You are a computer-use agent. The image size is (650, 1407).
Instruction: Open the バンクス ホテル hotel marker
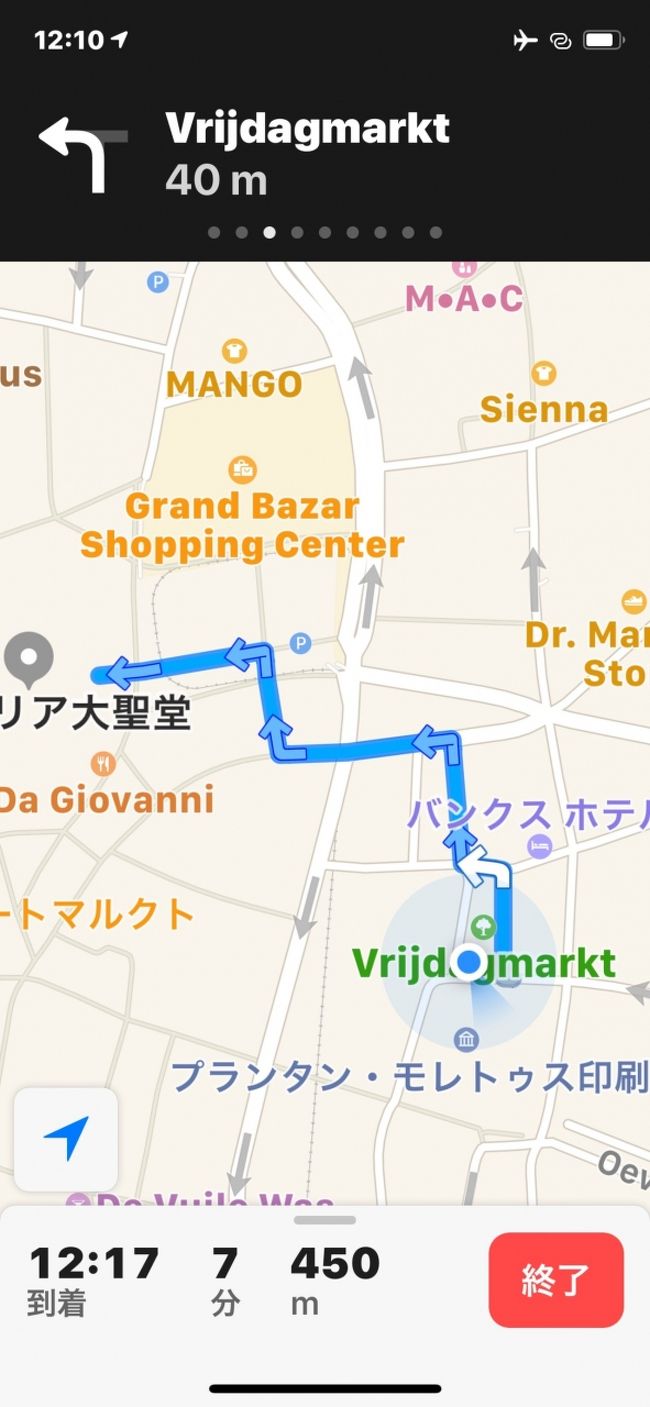click(540, 845)
